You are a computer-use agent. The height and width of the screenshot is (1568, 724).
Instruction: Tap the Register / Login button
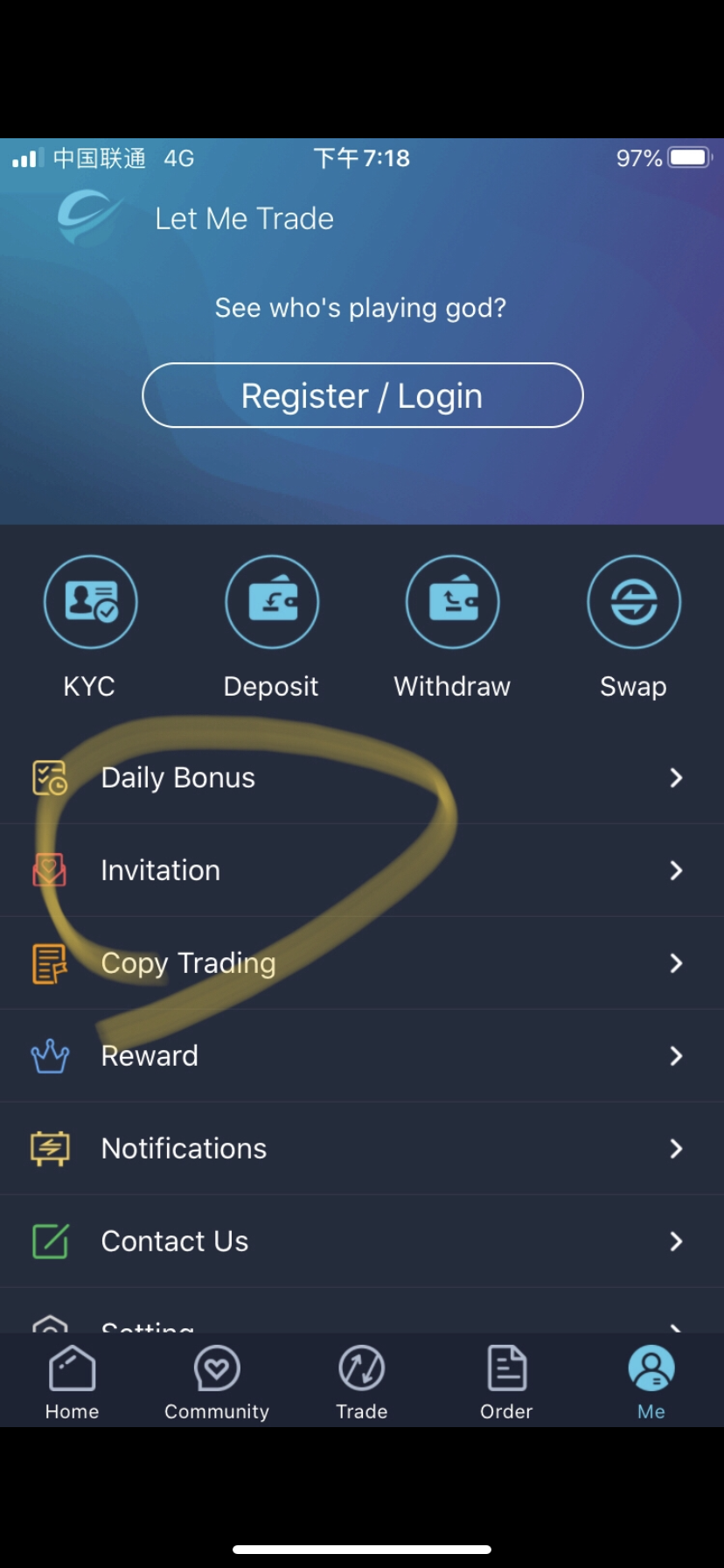tap(362, 395)
